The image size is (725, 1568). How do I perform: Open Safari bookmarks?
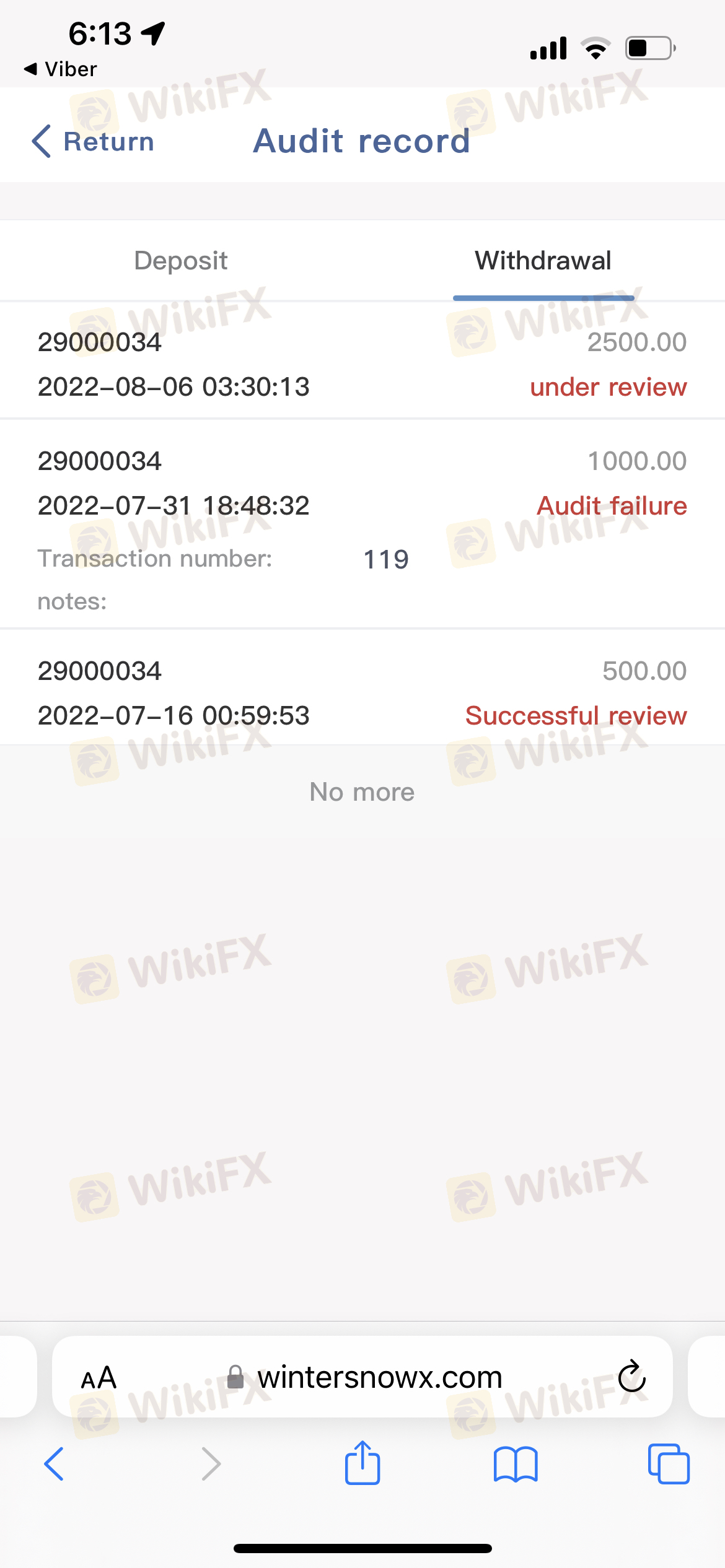click(516, 1464)
